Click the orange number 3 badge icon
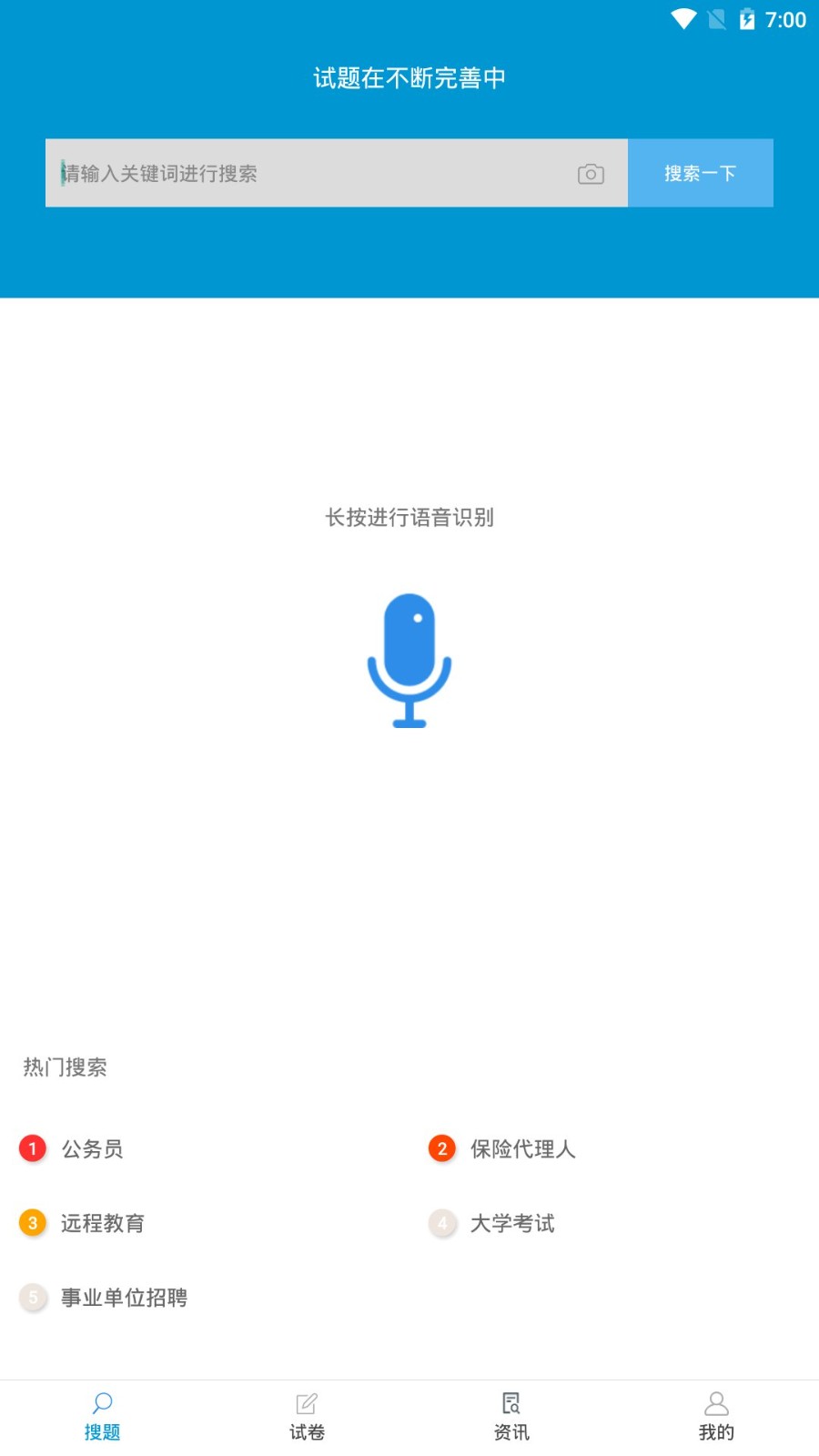Viewport: 819px width, 1456px height. (x=33, y=1223)
